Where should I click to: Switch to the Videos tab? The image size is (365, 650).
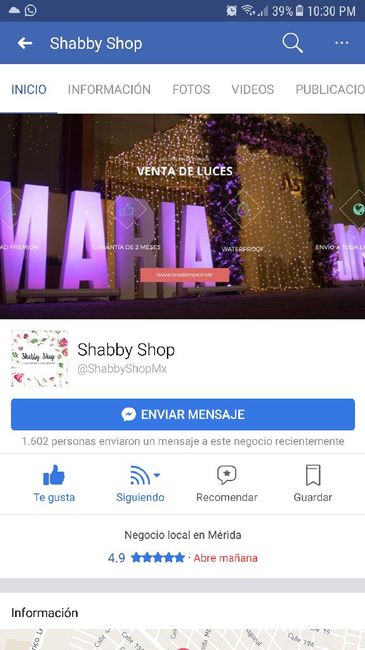253,90
